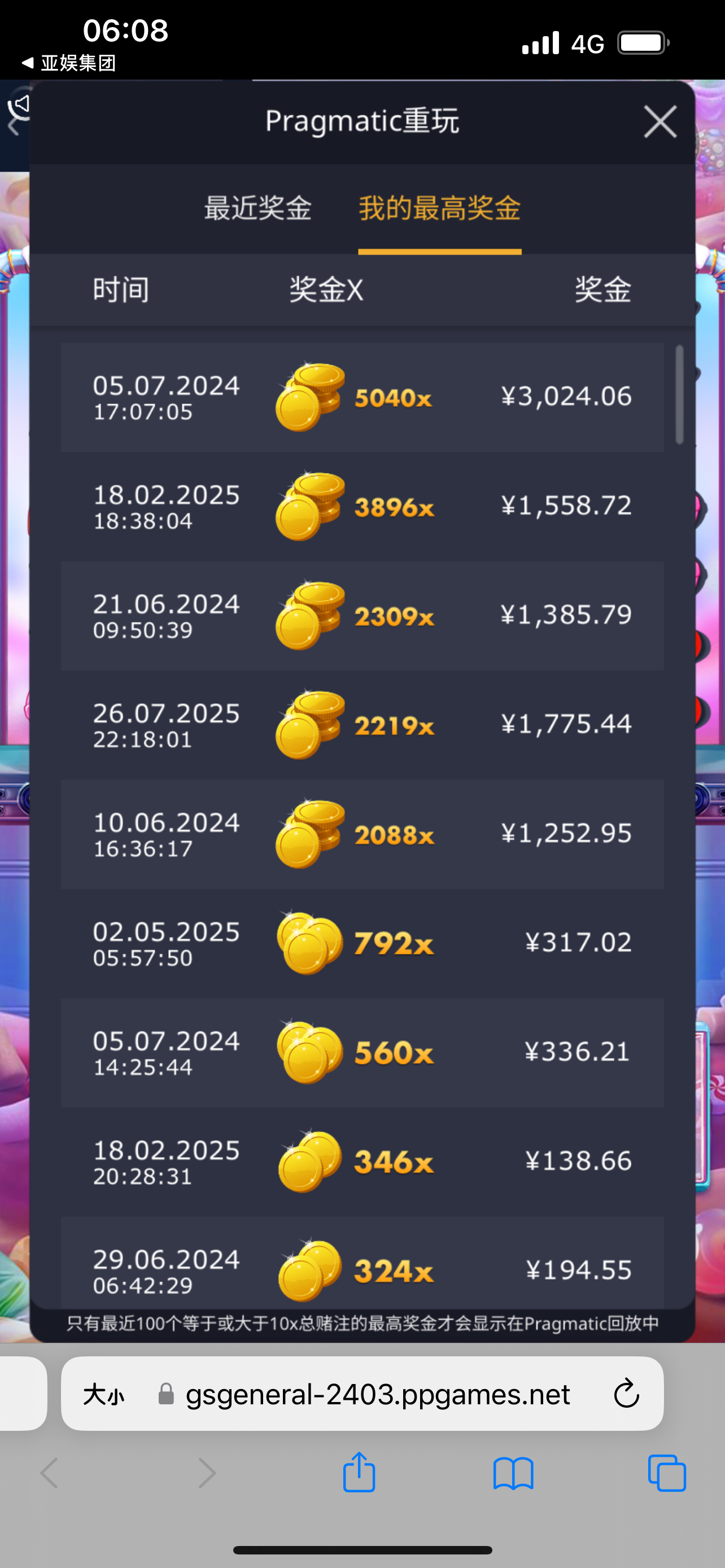Share this page from Safari toolbar

point(359,1474)
